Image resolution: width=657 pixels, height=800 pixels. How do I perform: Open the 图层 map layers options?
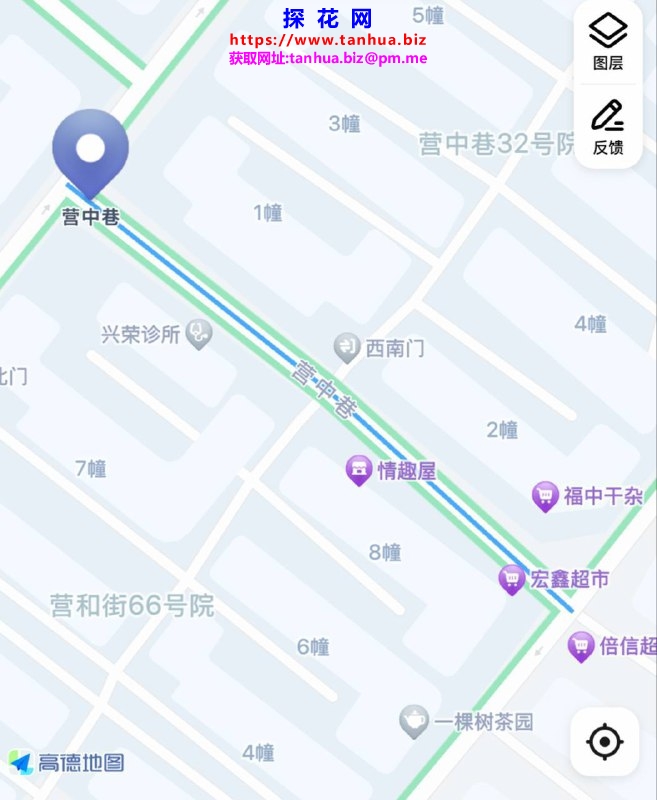pos(607,41)
